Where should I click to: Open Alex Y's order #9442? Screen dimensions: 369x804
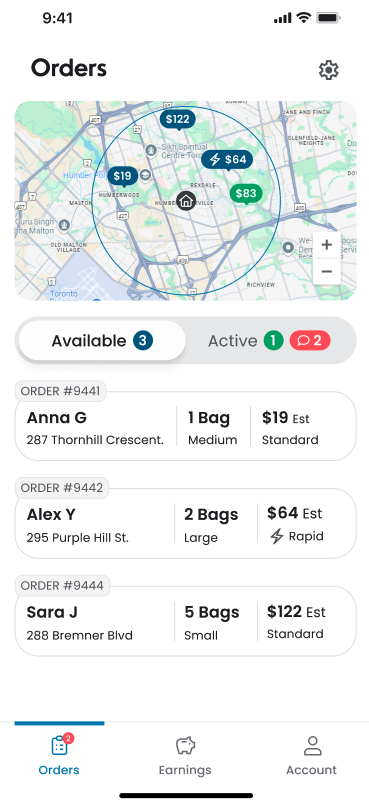[x=185, y=523]
